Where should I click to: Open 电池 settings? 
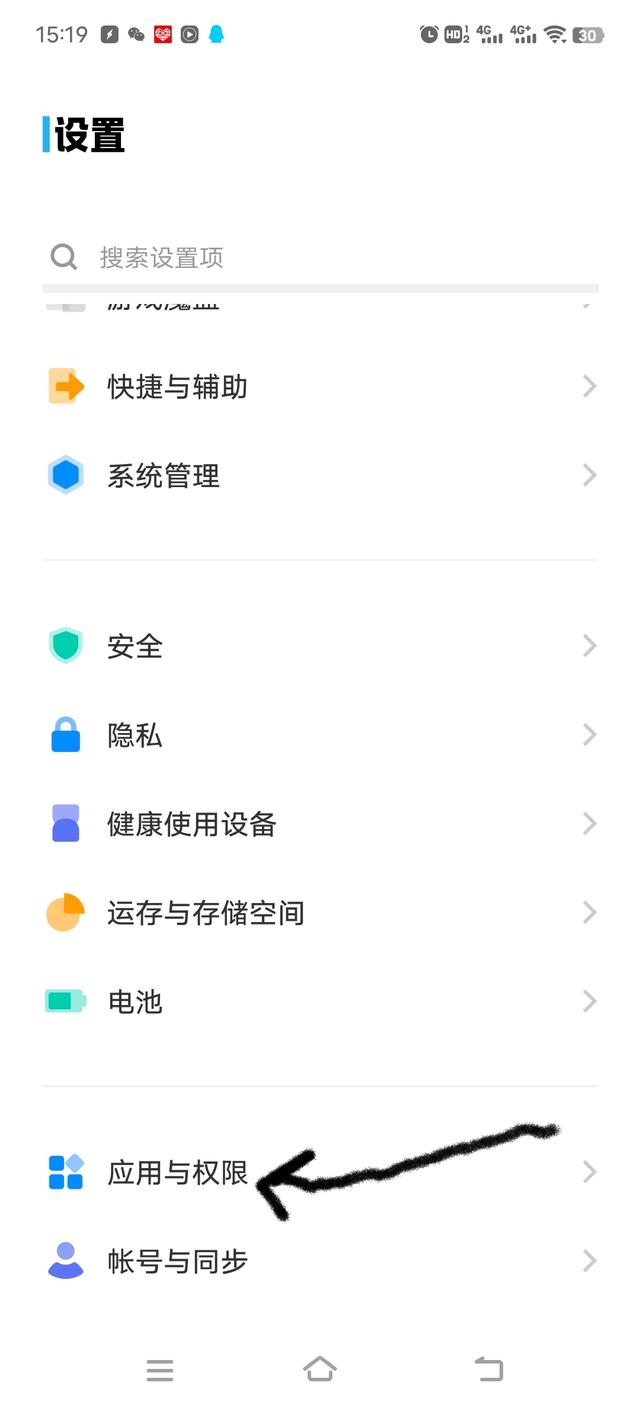point(320,1001)
